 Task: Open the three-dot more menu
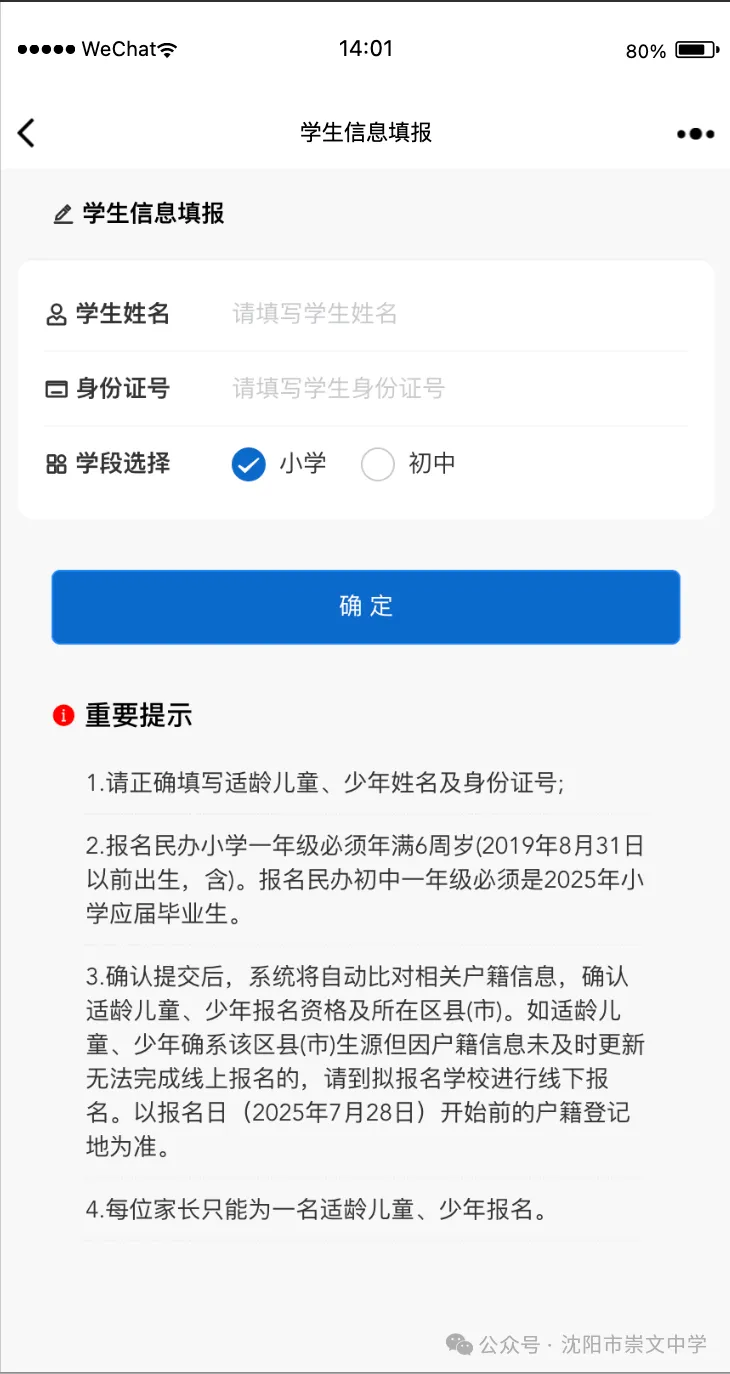695,133
